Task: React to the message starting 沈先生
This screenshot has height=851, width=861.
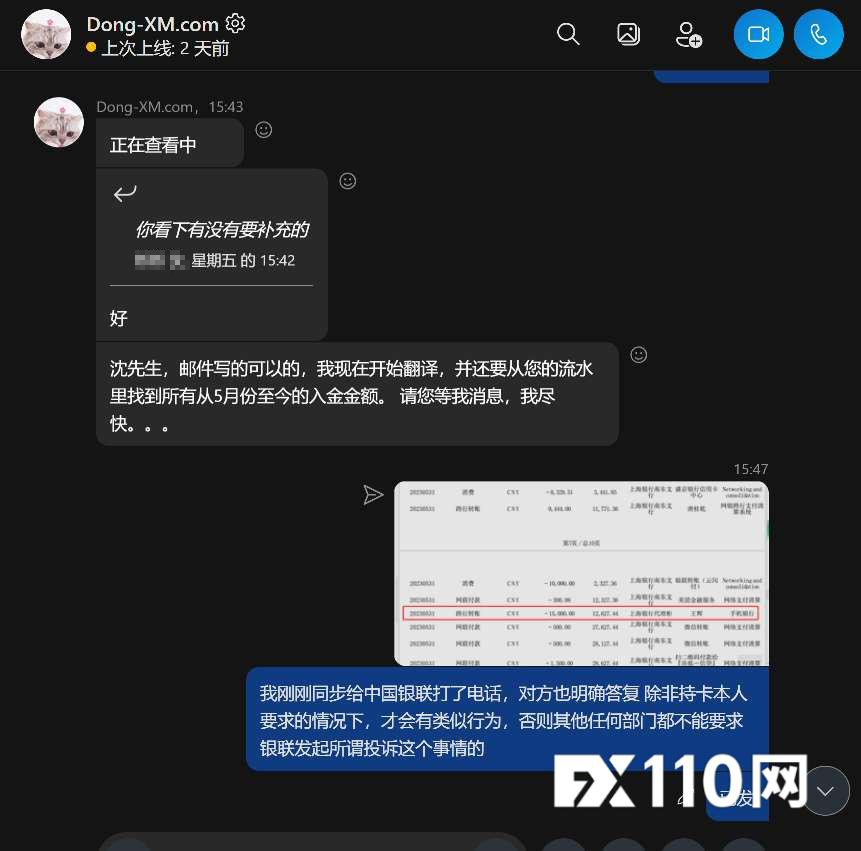Action: (639, 355)
